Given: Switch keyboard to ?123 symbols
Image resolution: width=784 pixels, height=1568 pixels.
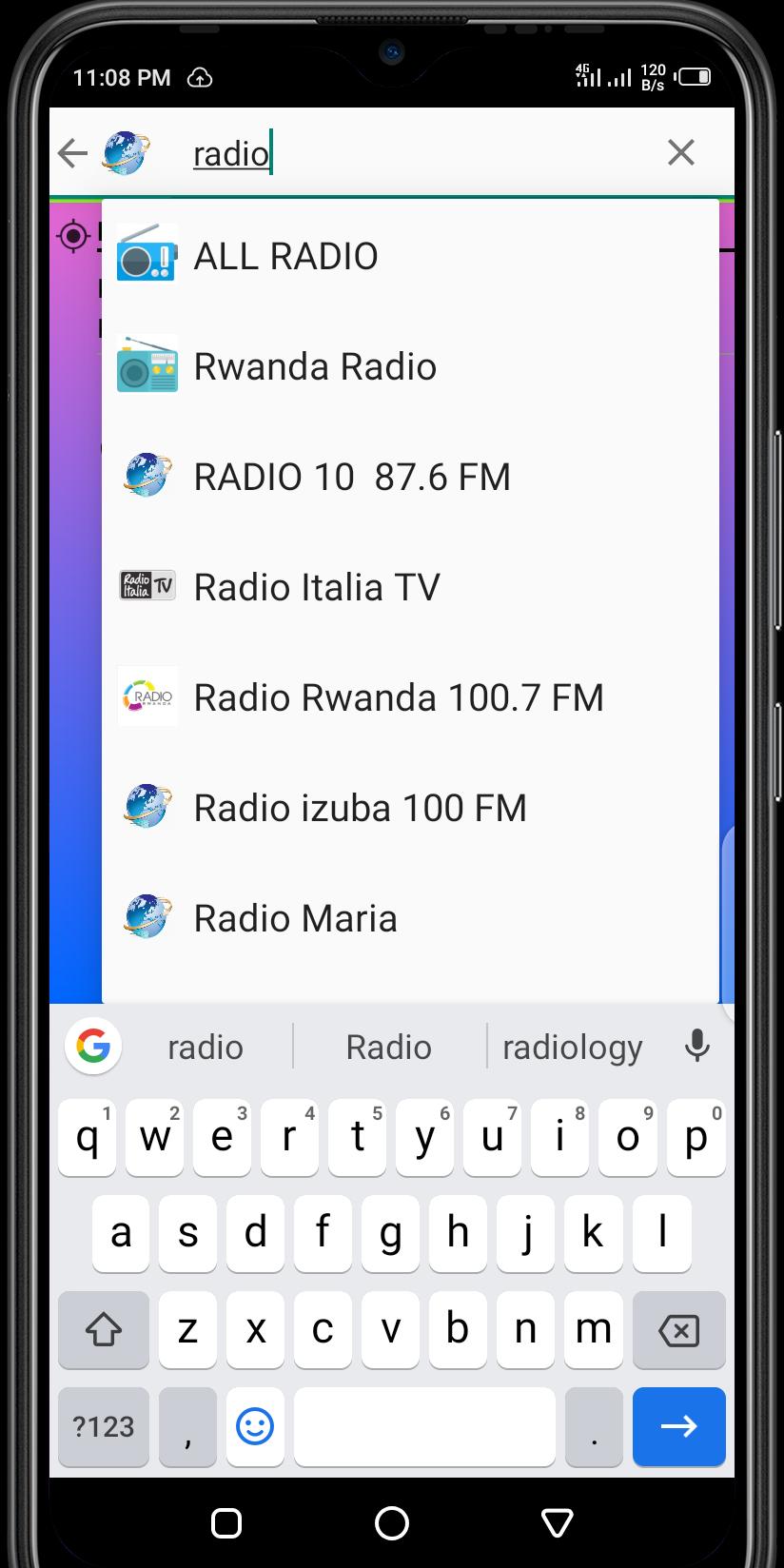Looking at the screenshot, I should (x=104, y=1425).
